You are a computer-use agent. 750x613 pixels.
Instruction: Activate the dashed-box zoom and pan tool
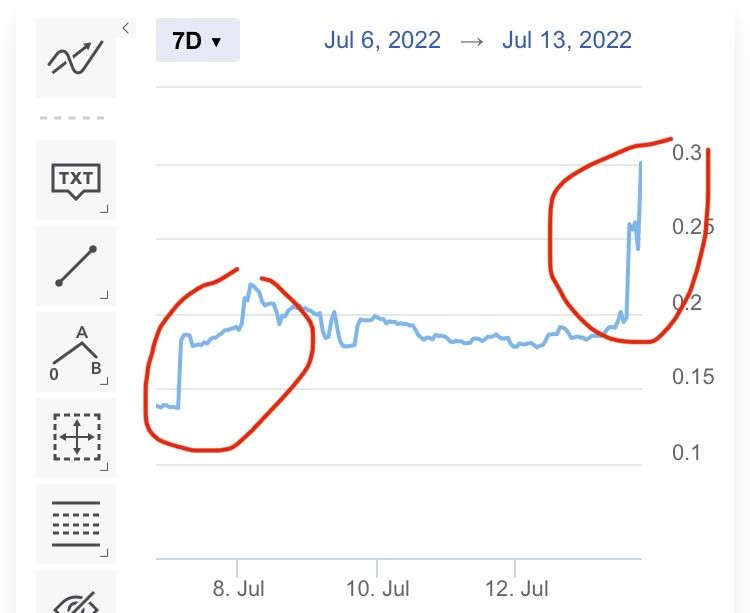click(76, 438)
